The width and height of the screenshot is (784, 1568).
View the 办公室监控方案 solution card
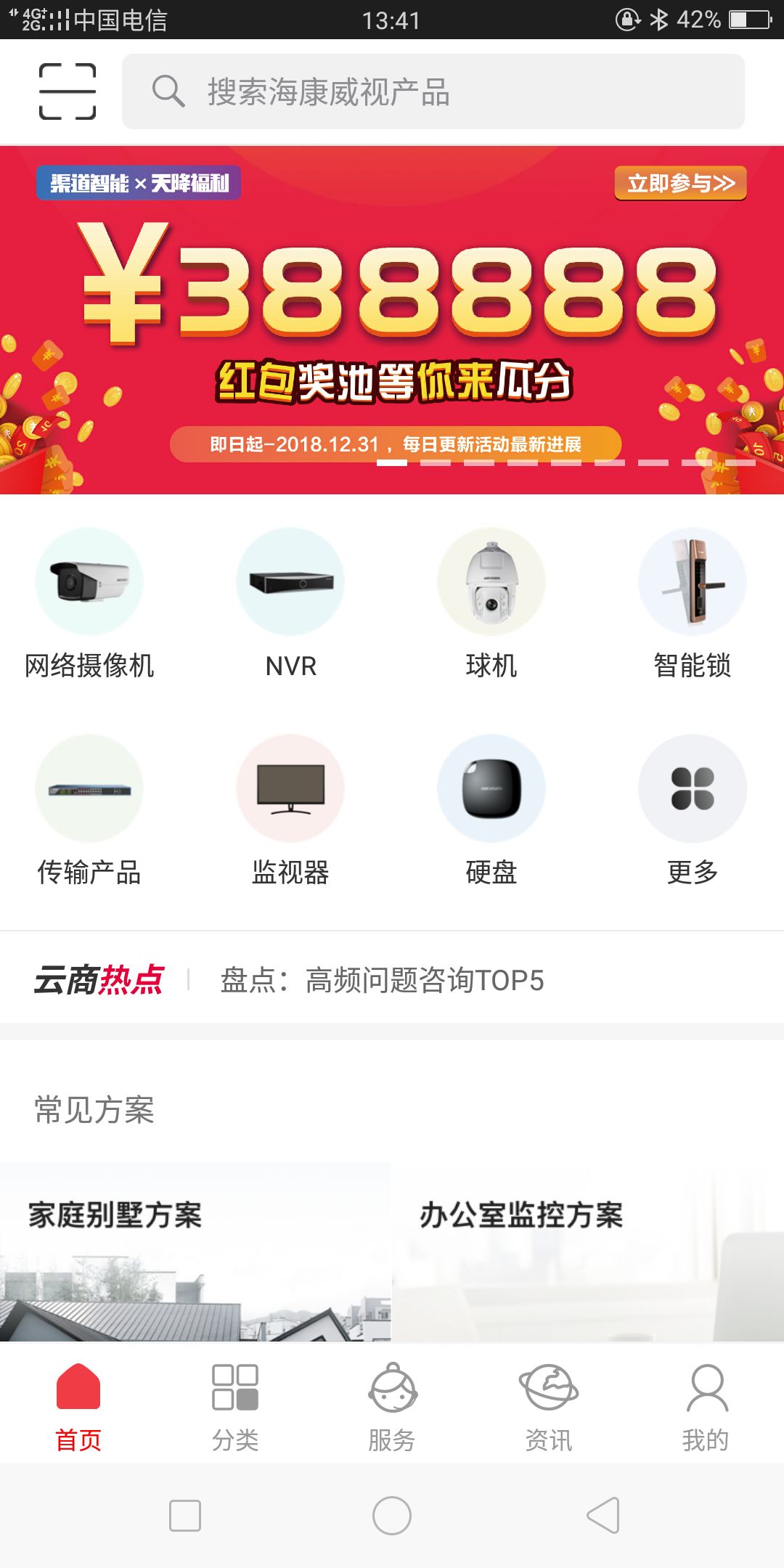pyautogui.click(x=588, y=1251)
